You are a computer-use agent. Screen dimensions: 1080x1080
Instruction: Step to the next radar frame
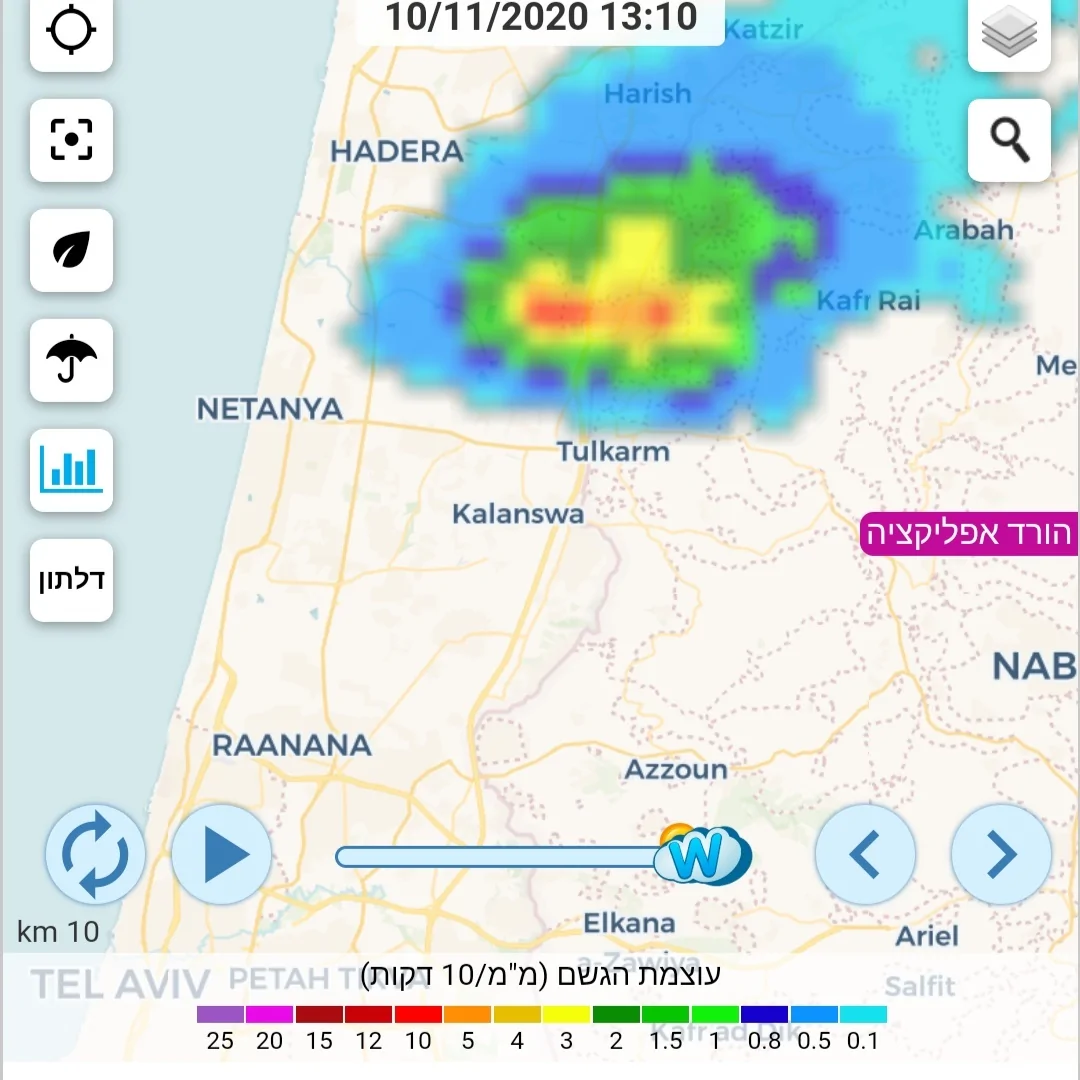[1000, 855]
